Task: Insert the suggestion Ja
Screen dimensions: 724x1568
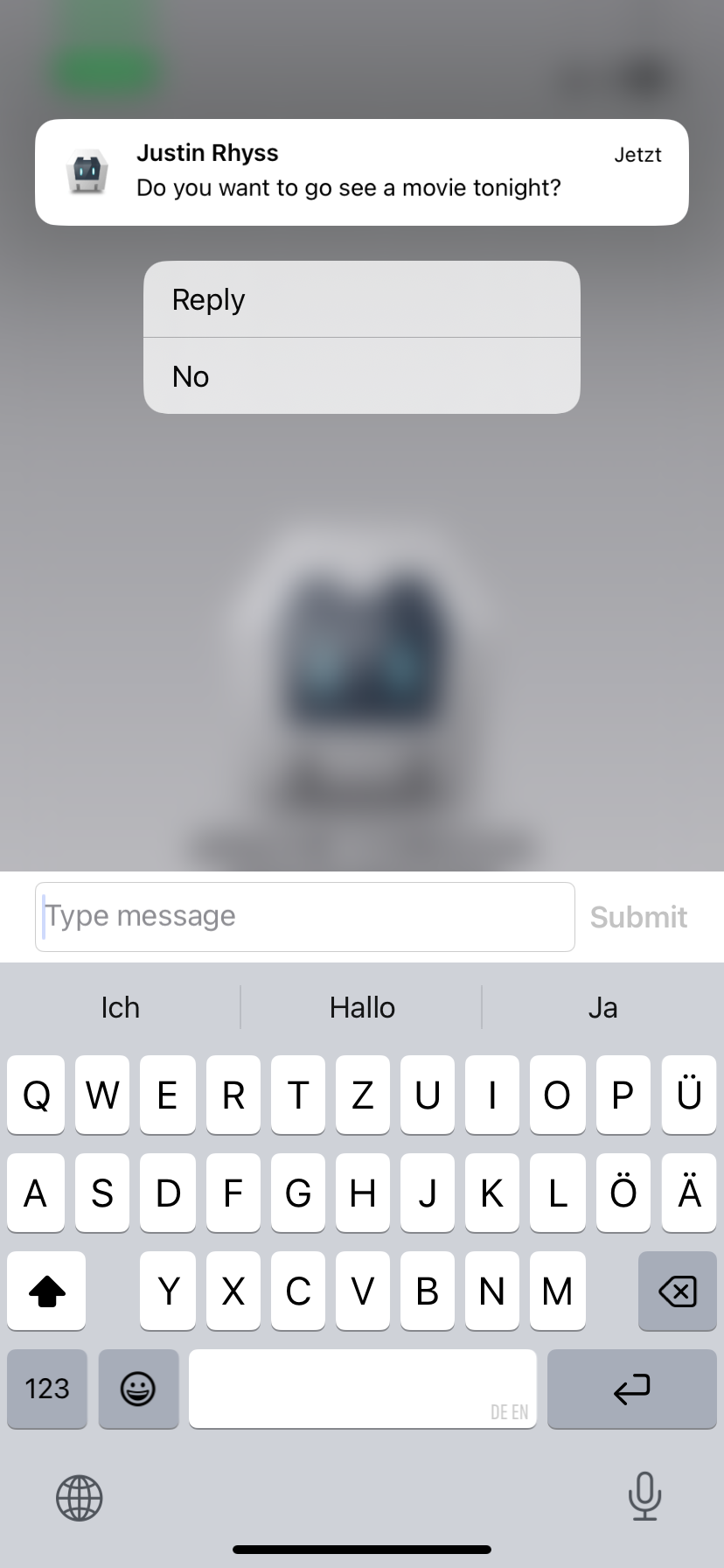Action: (x=602, y=1007)
